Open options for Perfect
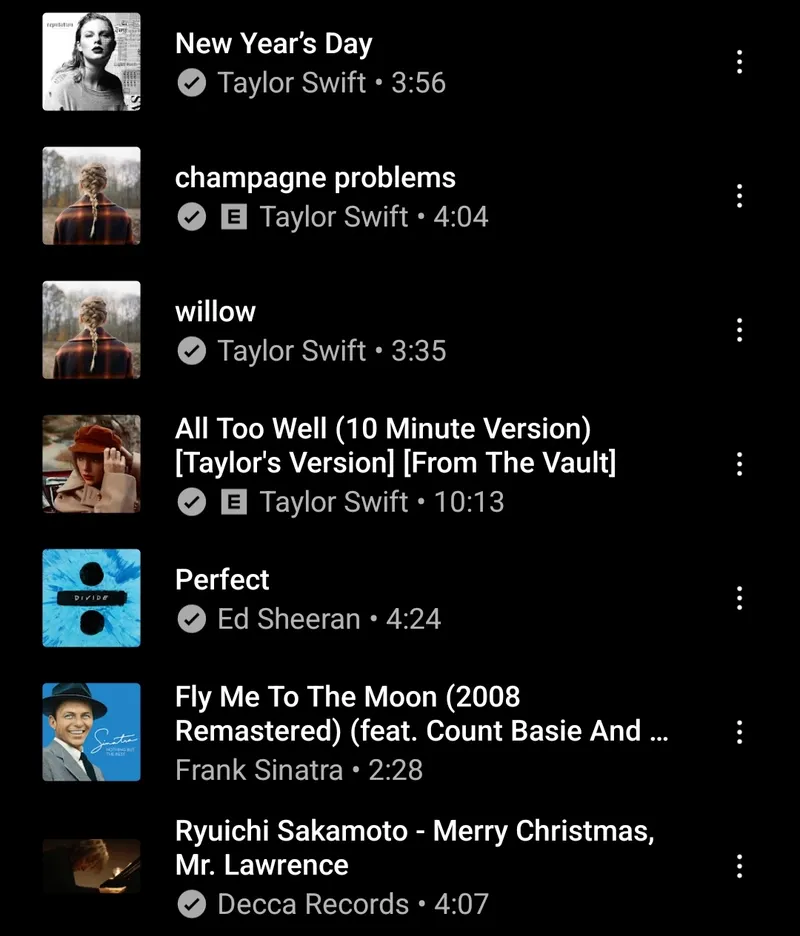The height and width of the screenshot is (936, 800). click(739, 598)
